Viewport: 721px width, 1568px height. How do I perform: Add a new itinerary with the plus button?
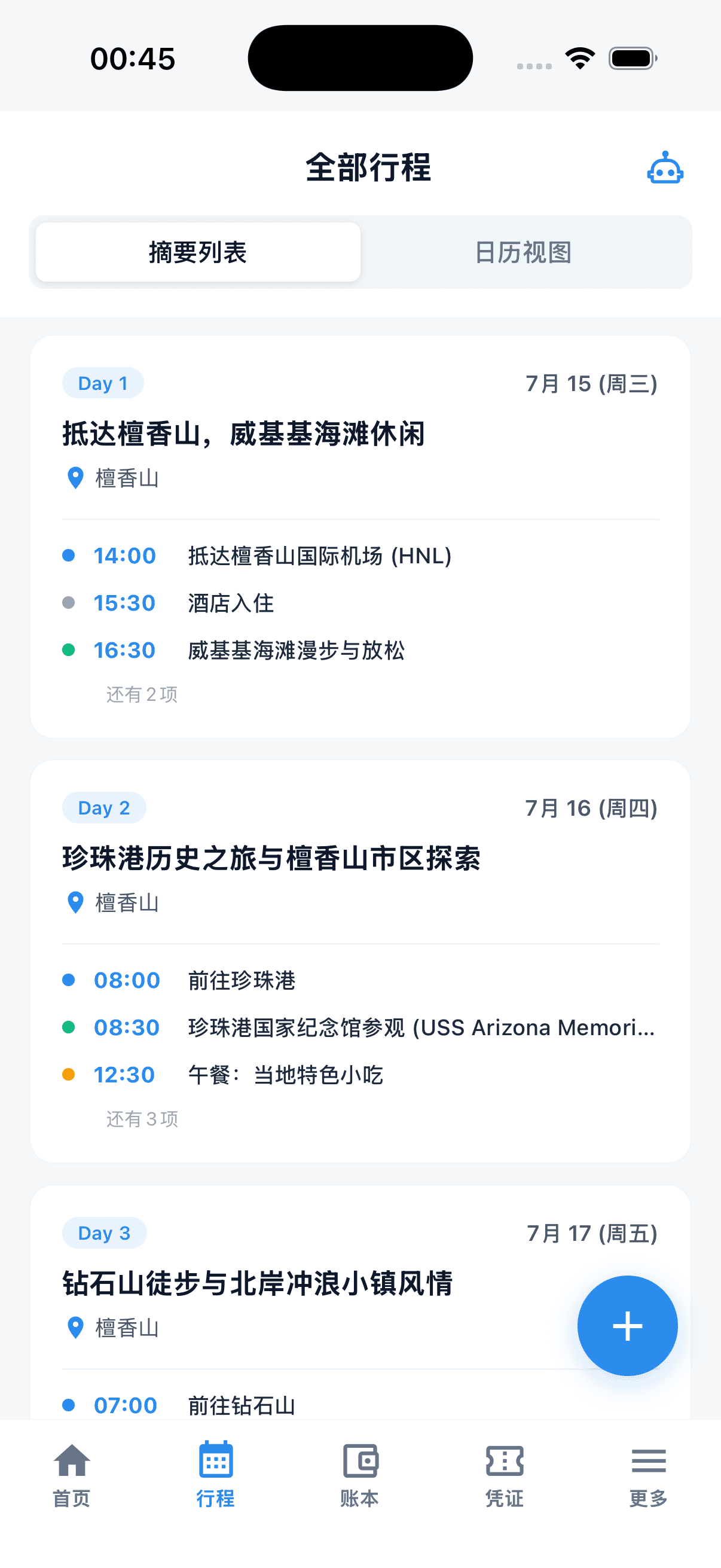(627, 1326)
